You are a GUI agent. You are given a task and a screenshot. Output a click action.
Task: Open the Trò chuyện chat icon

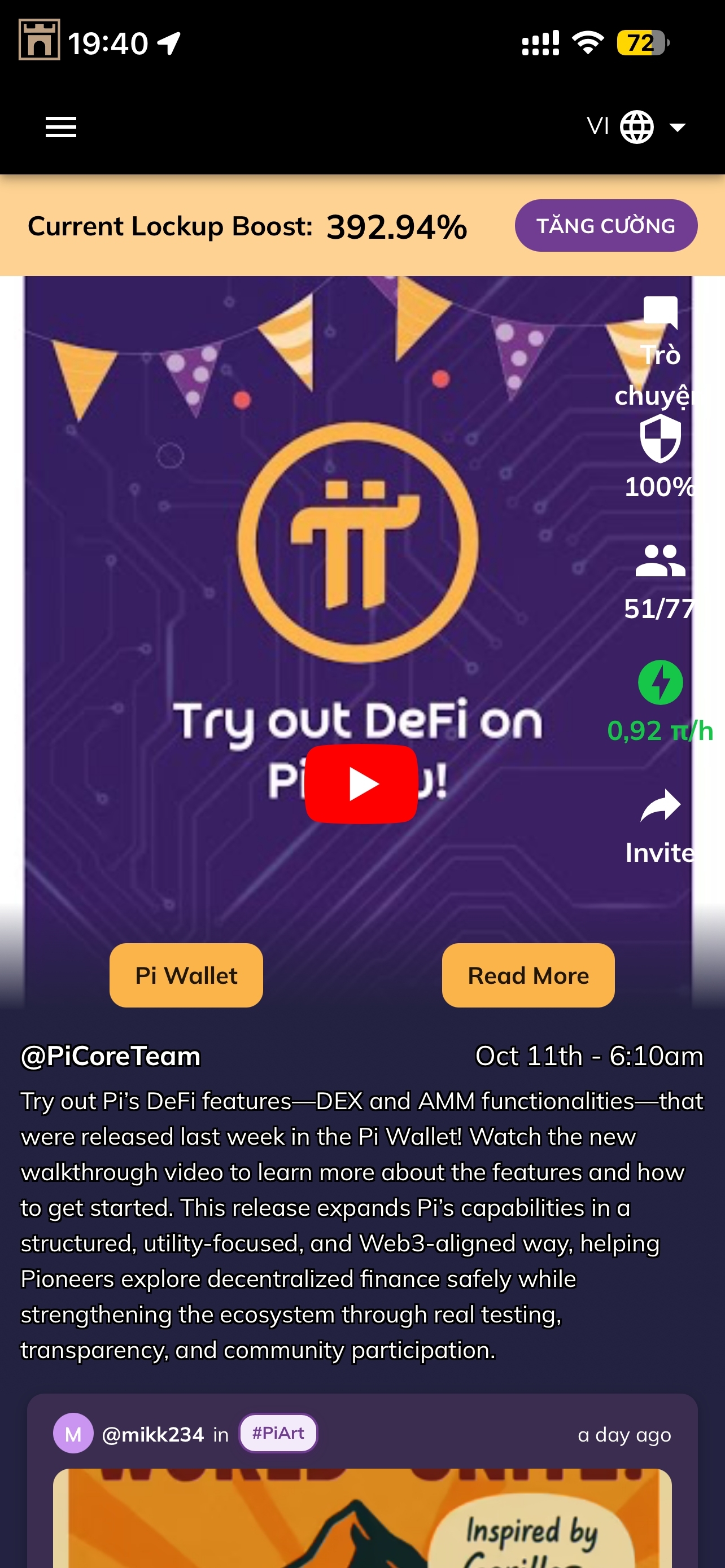[x=660, y=312]
